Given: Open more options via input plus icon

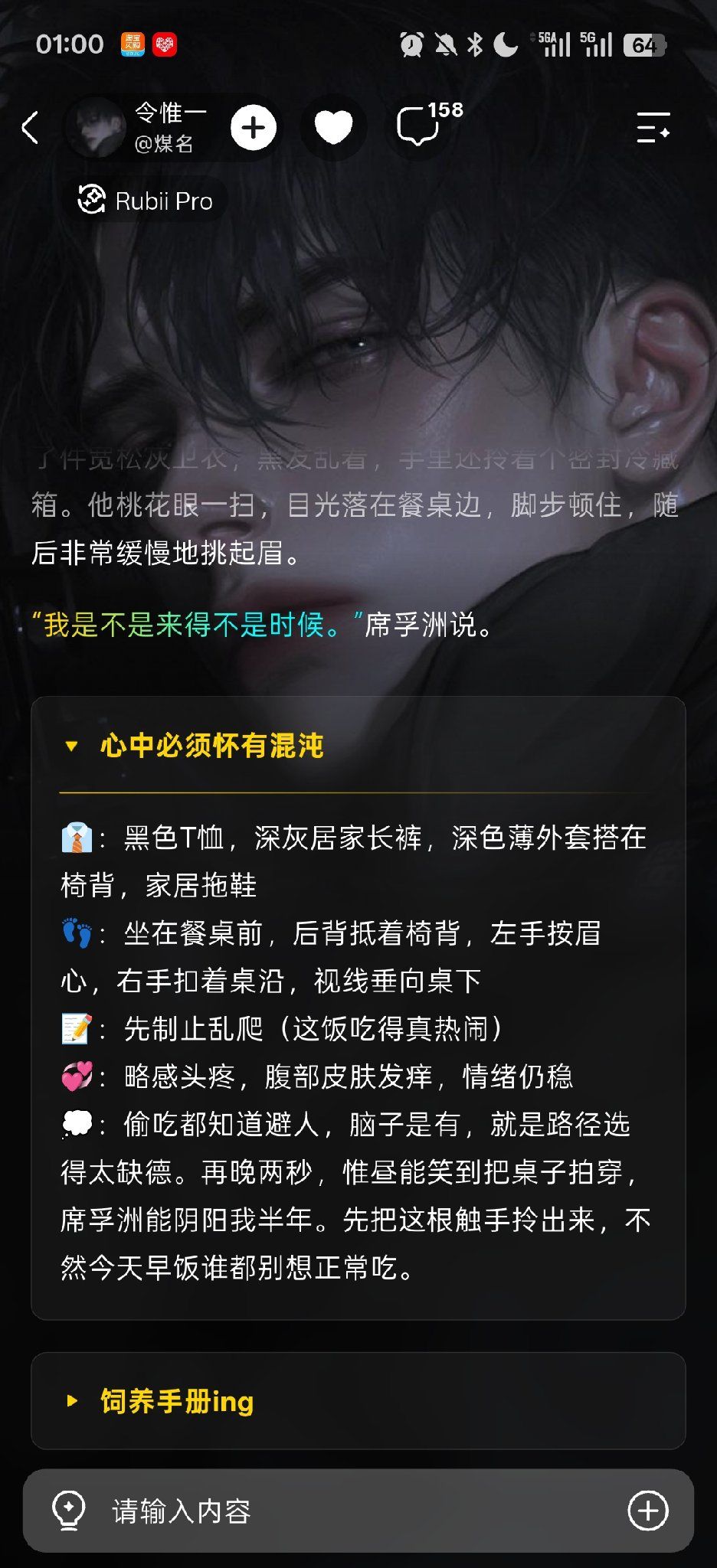Looking at the screenshot, I should pyautogui.click(x=648, y=1511).
